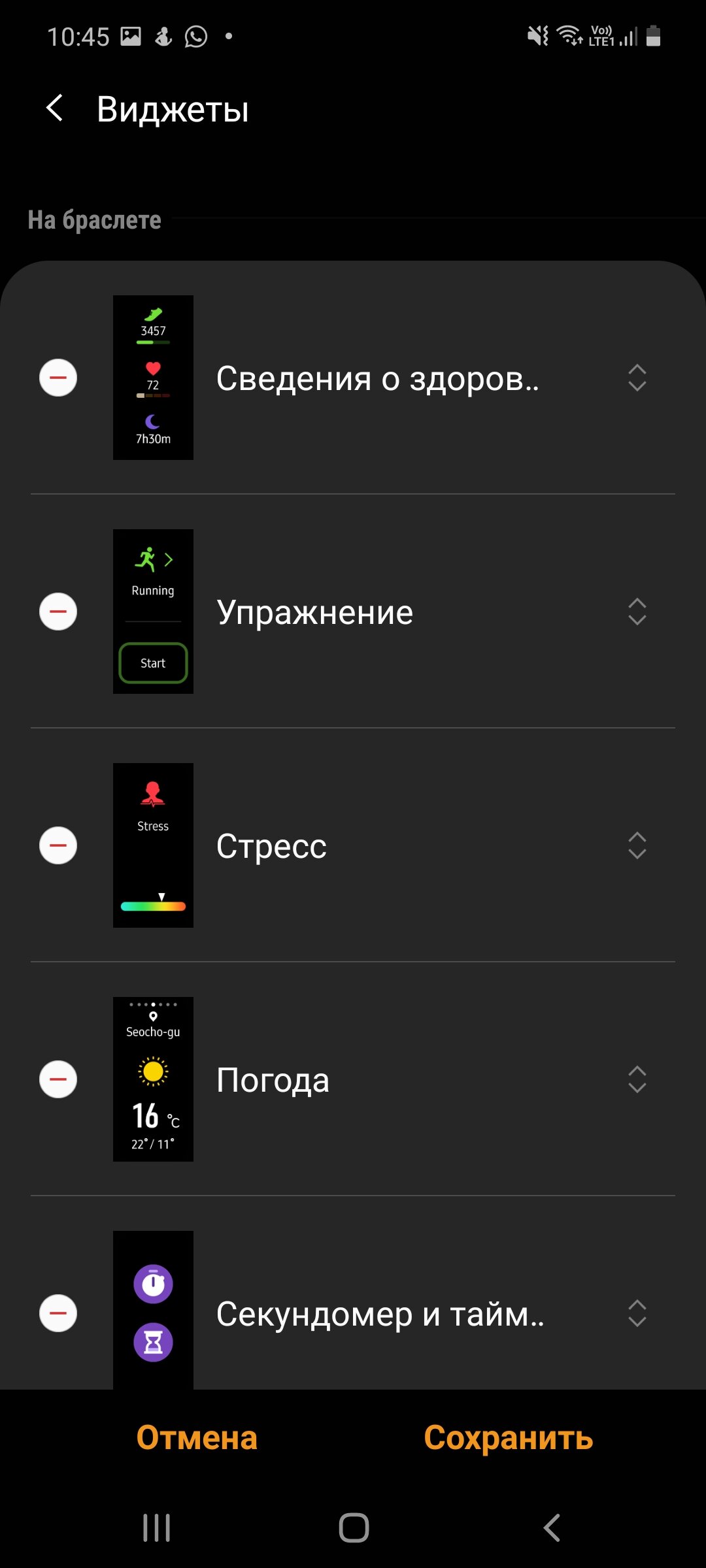The image size is (706, 1568).
Task: Remove the Сведения о здоров.. widget
Action: [58, 378]
